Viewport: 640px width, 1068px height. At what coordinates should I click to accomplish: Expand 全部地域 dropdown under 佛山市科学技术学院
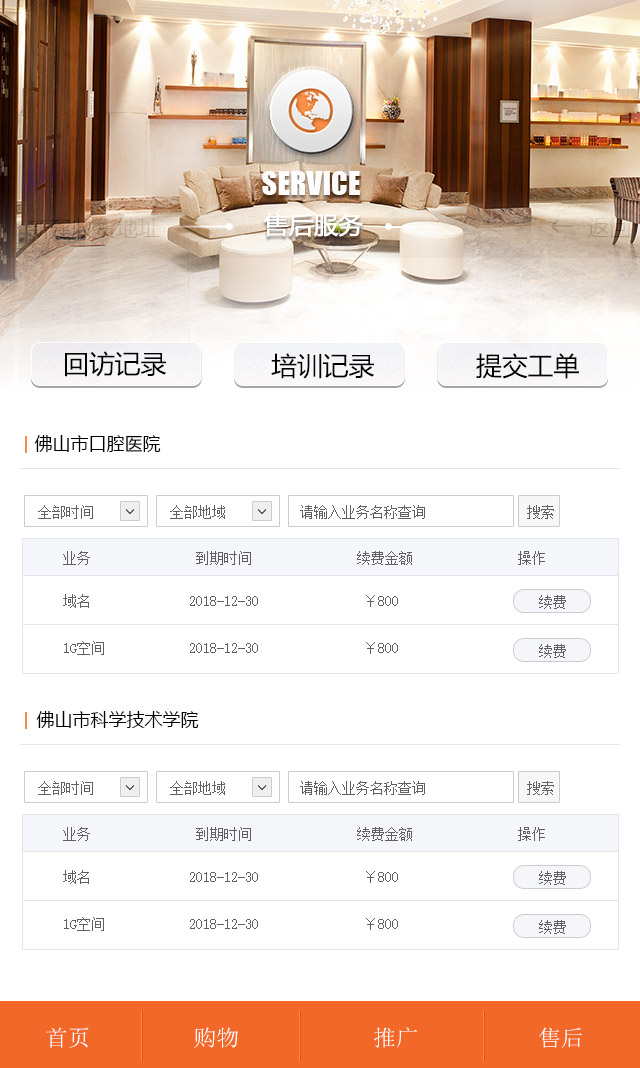pyautogui.click(x=217, y=787)
